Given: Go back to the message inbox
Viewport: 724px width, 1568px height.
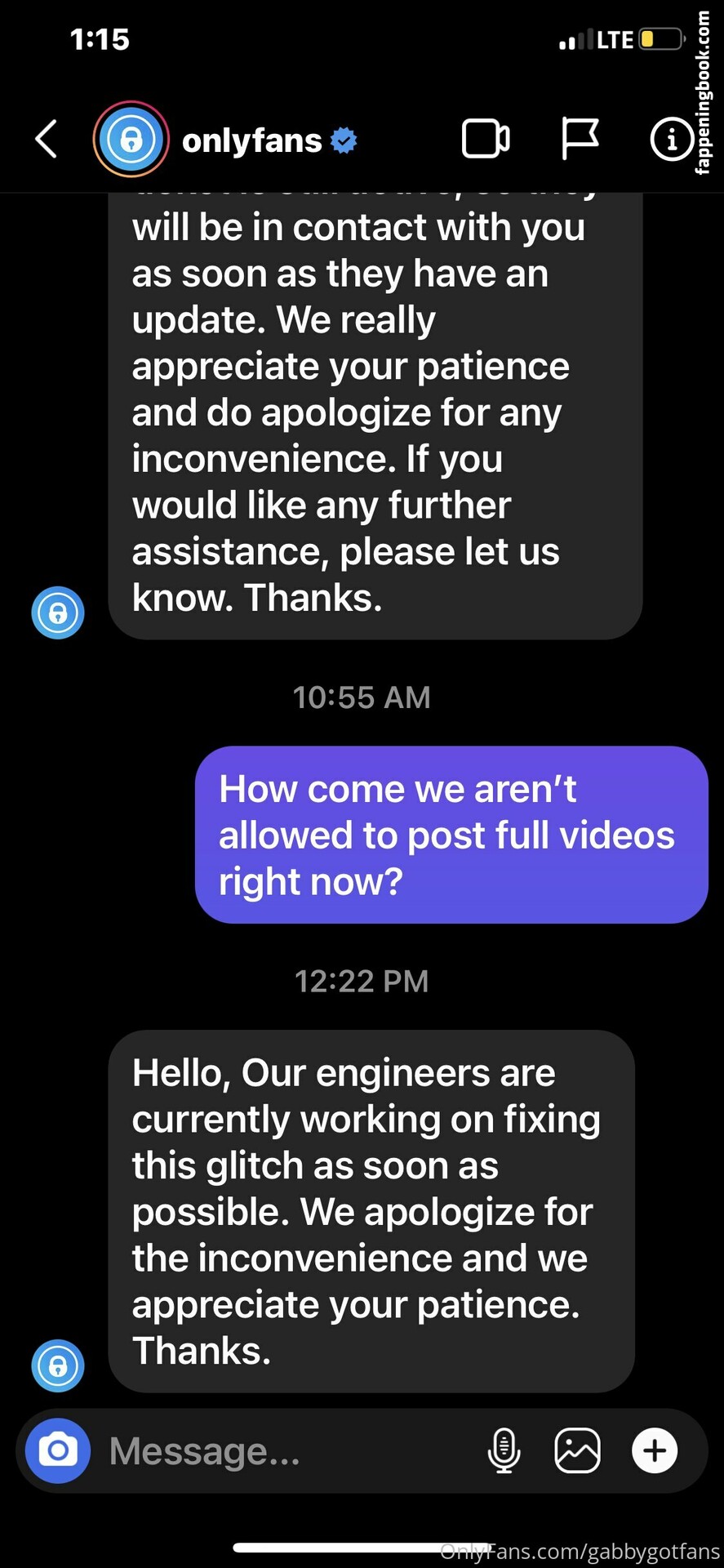Looking at the screenshot, I should (47, 139).
